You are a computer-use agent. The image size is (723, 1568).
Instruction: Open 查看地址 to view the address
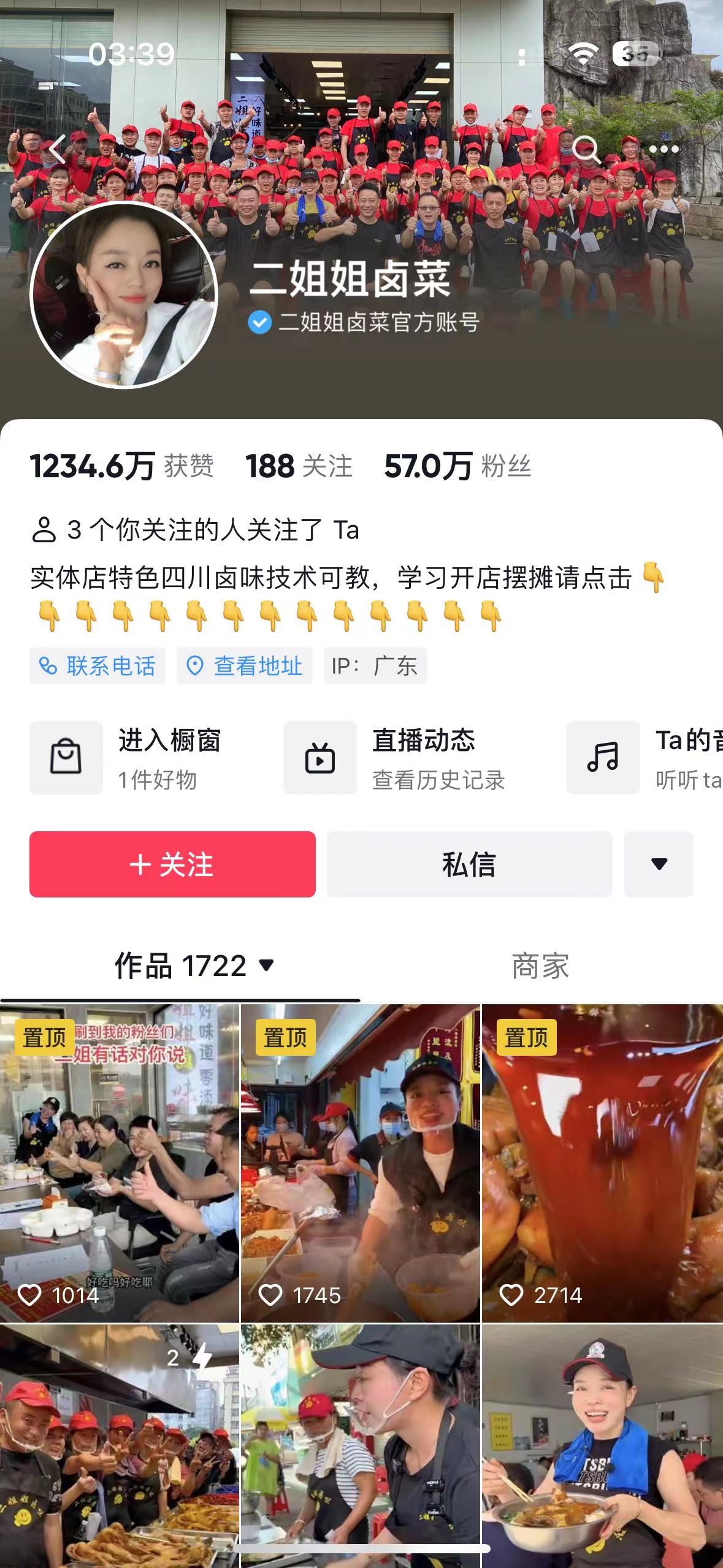point(245,666)
